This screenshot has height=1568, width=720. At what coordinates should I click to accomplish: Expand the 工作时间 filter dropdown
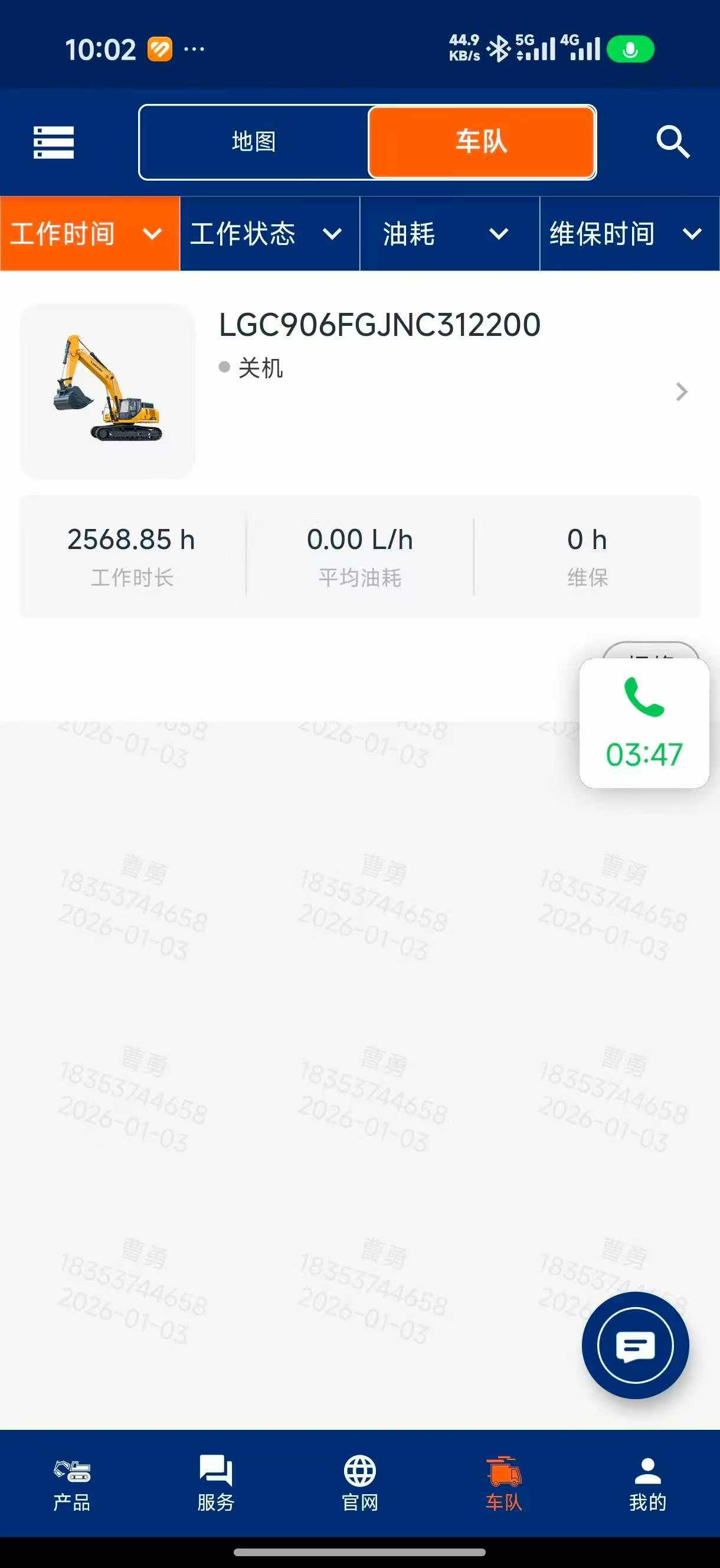click(x=89, y=233)
